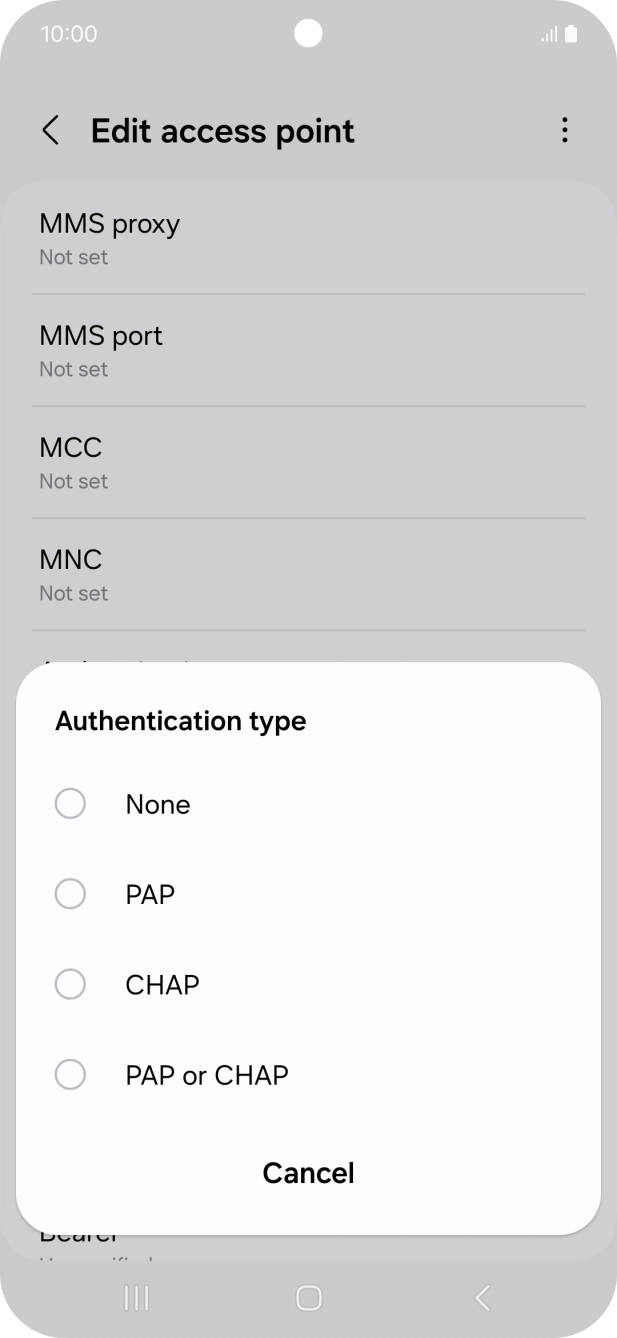Select the None authentication option
The width and height of the screenshot is (617, 1338).
coord(308,804)
